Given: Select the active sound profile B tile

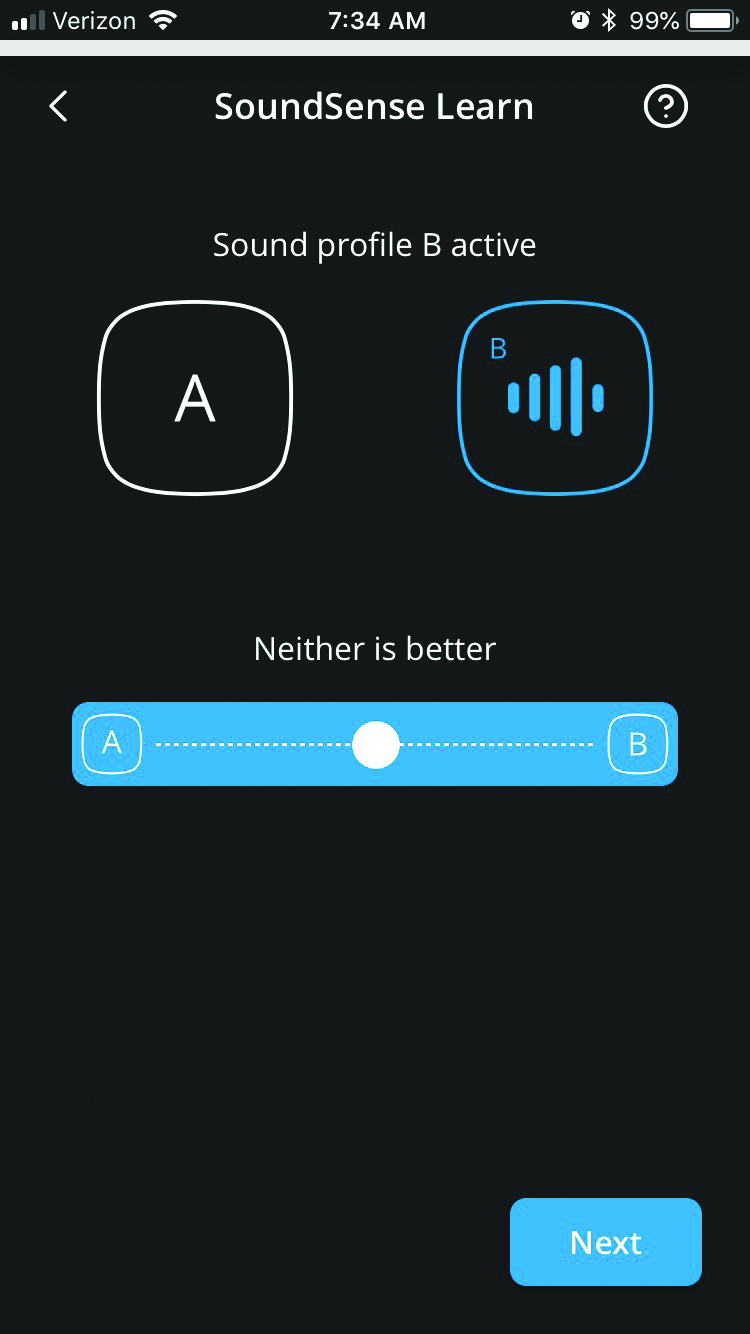Looking at the screenshot, I should pyautogui.click(x=555, y=397).
